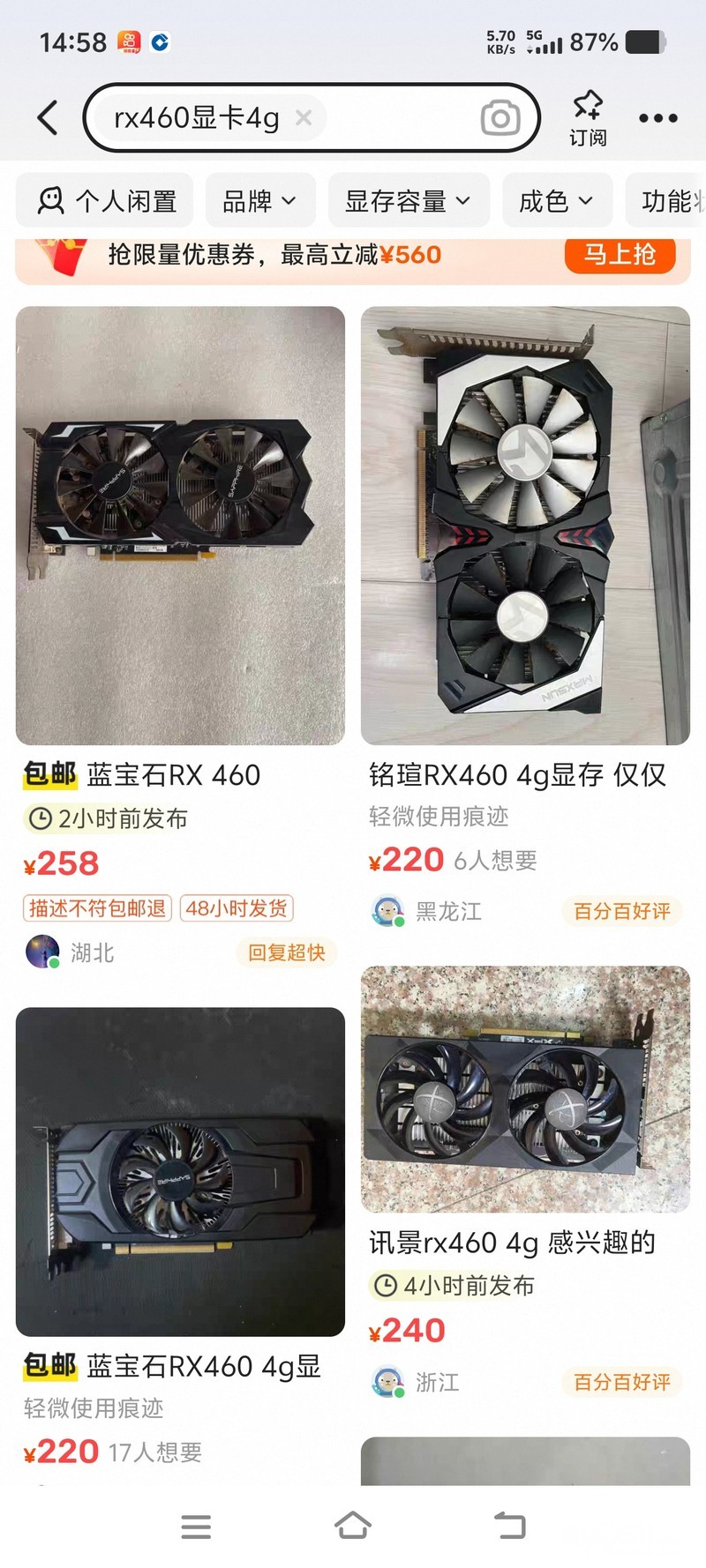Open the 蓝宝石RX460 4g显 listing priced ¥220
The width and height of the screenshot is (706, 1568).
click(180, 1171)
